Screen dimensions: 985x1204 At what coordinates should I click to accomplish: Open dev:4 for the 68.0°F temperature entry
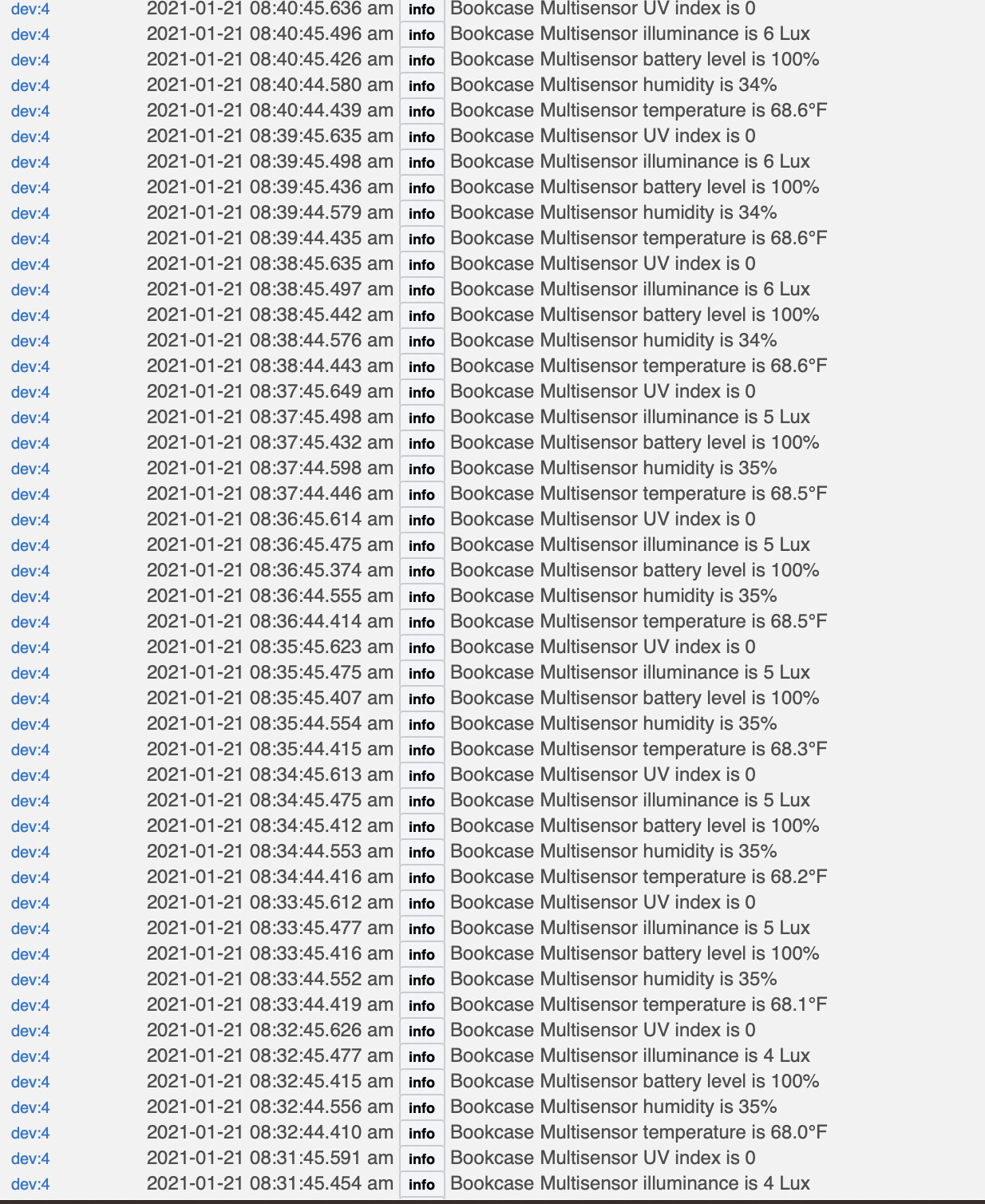(30, 1133)
